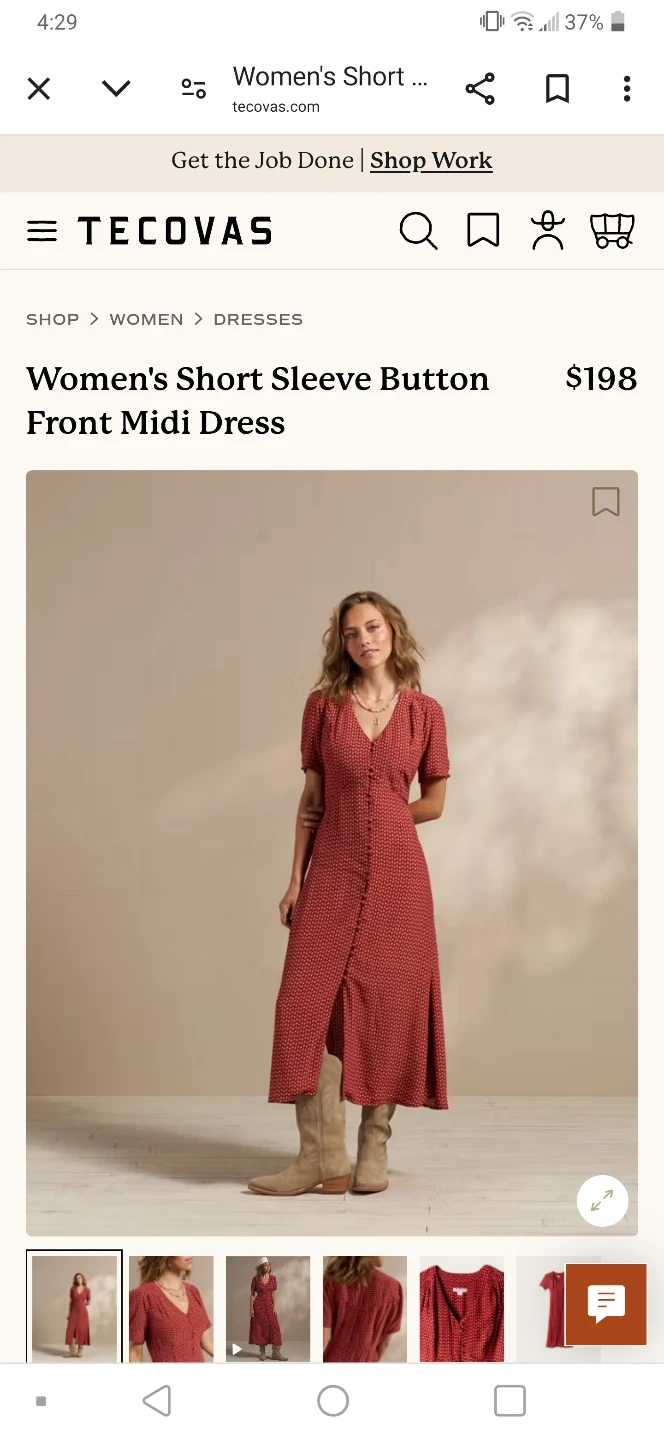This screenshot has height=1440, width=664.
Task: Go to DRESSES breadcrumb
Action: [x=258, y=319]
